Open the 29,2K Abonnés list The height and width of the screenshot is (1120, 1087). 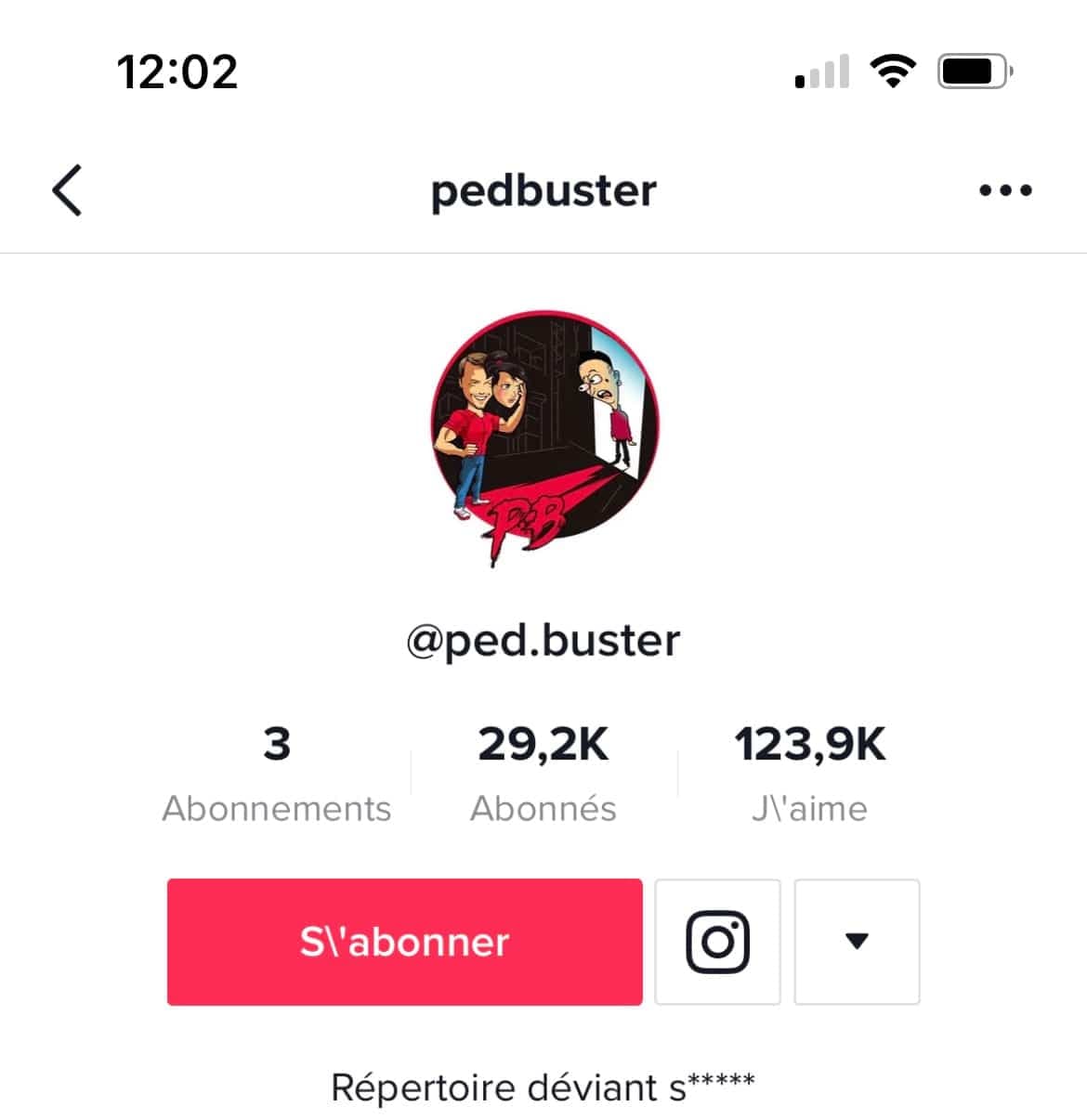tap(543, 773)
